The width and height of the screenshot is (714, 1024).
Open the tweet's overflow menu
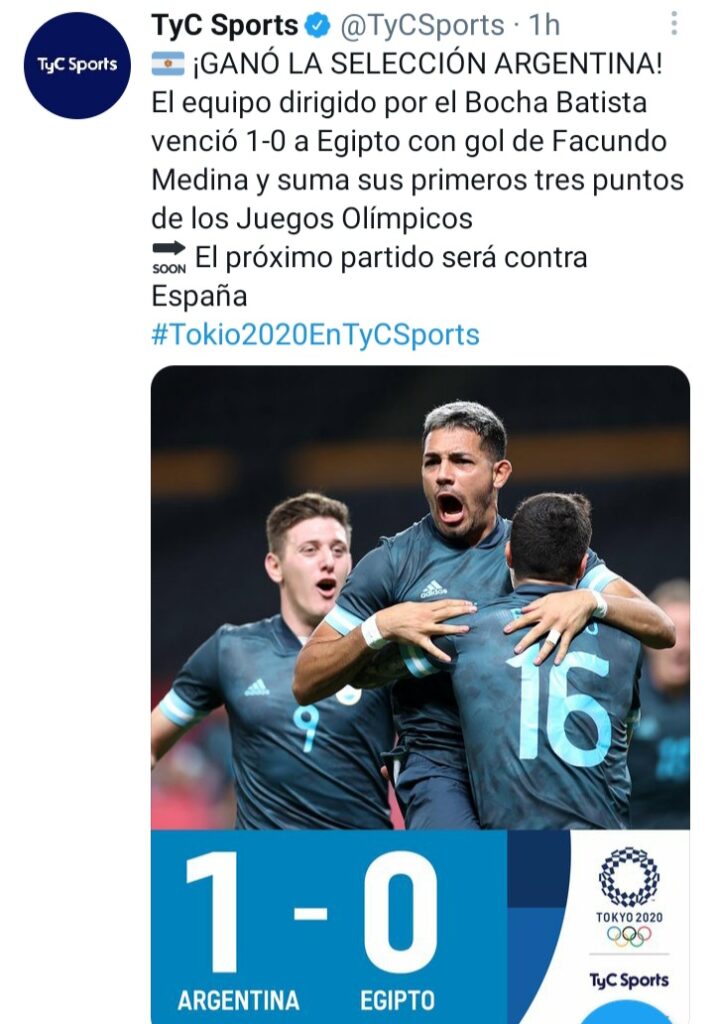point(675,25)
